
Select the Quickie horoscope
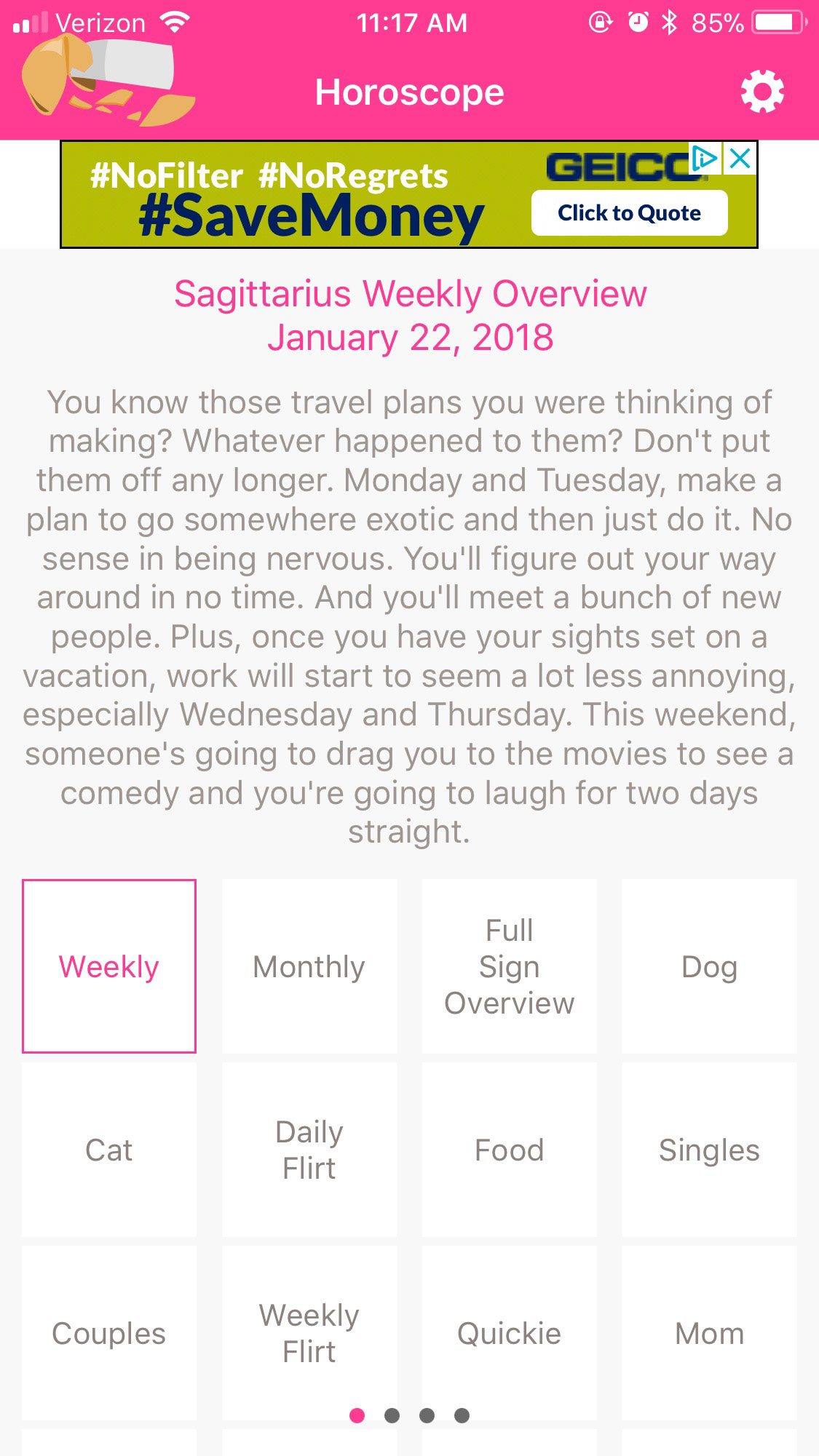(x=510, y=1333)
